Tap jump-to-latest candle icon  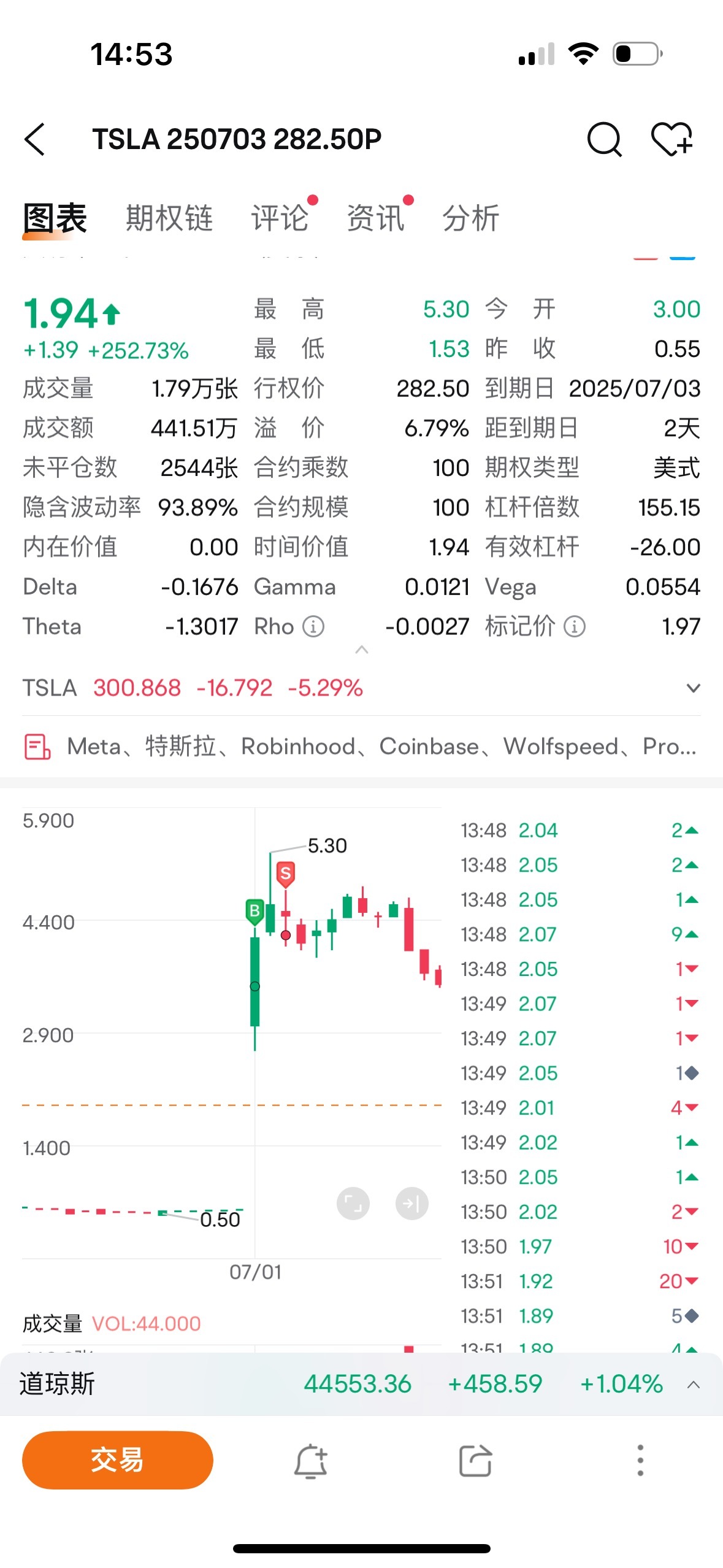411,1204
